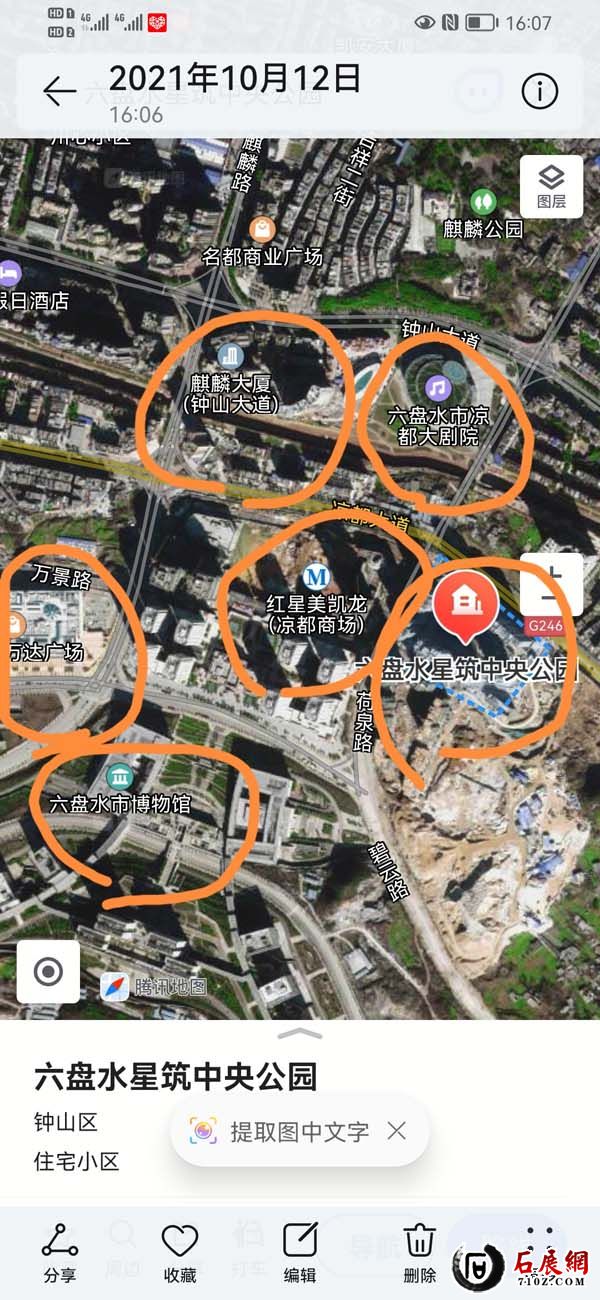Viewport: 600px width, 1300px height.
Task: Add this image to favorites
Action: 180,1251
